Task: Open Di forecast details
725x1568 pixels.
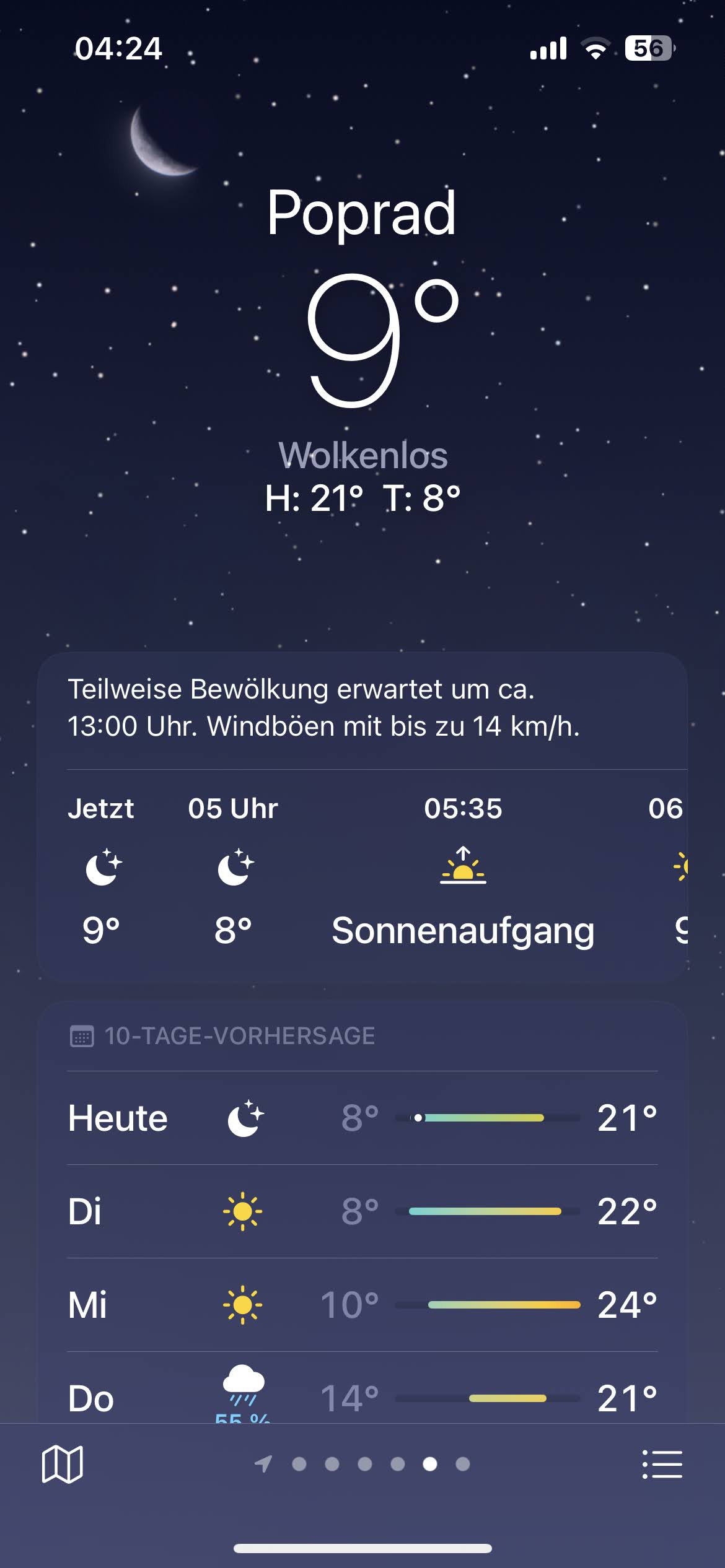Action: pos(362,1211)
